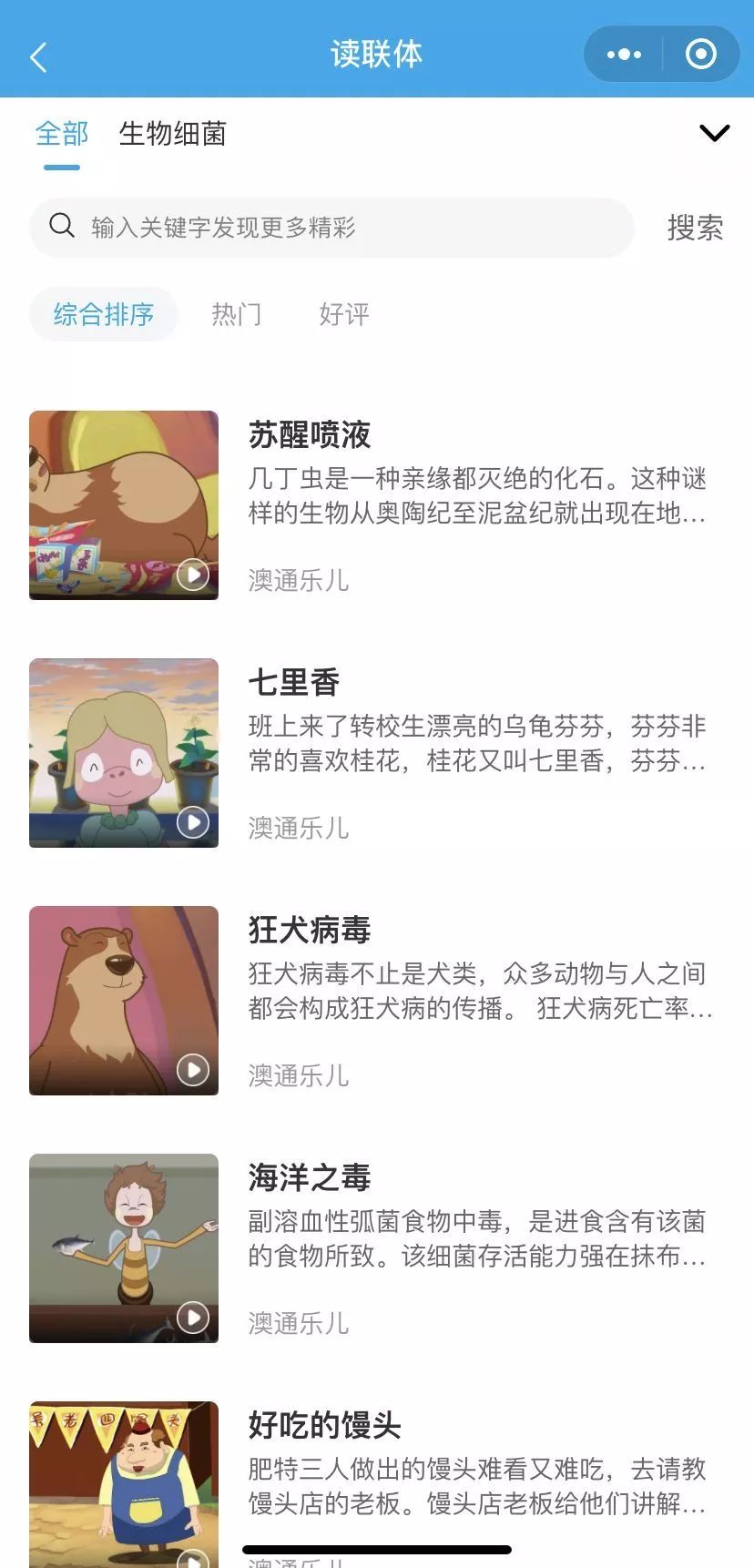This screenshot has height=1568, width=754.
Task: Expand the category dropdown chevron
Action: tap(714, 134)
